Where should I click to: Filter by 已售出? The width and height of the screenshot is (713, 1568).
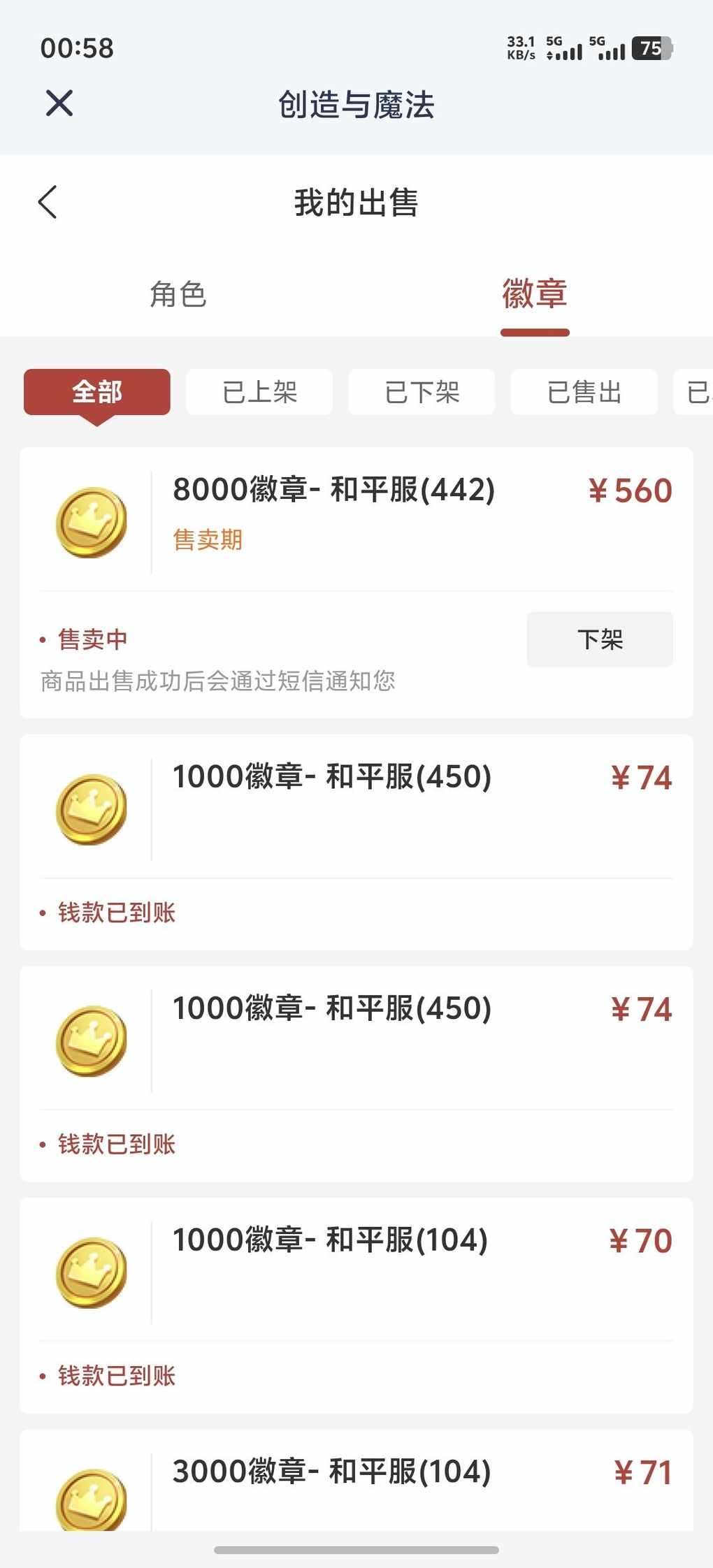[x=584, y=392]
